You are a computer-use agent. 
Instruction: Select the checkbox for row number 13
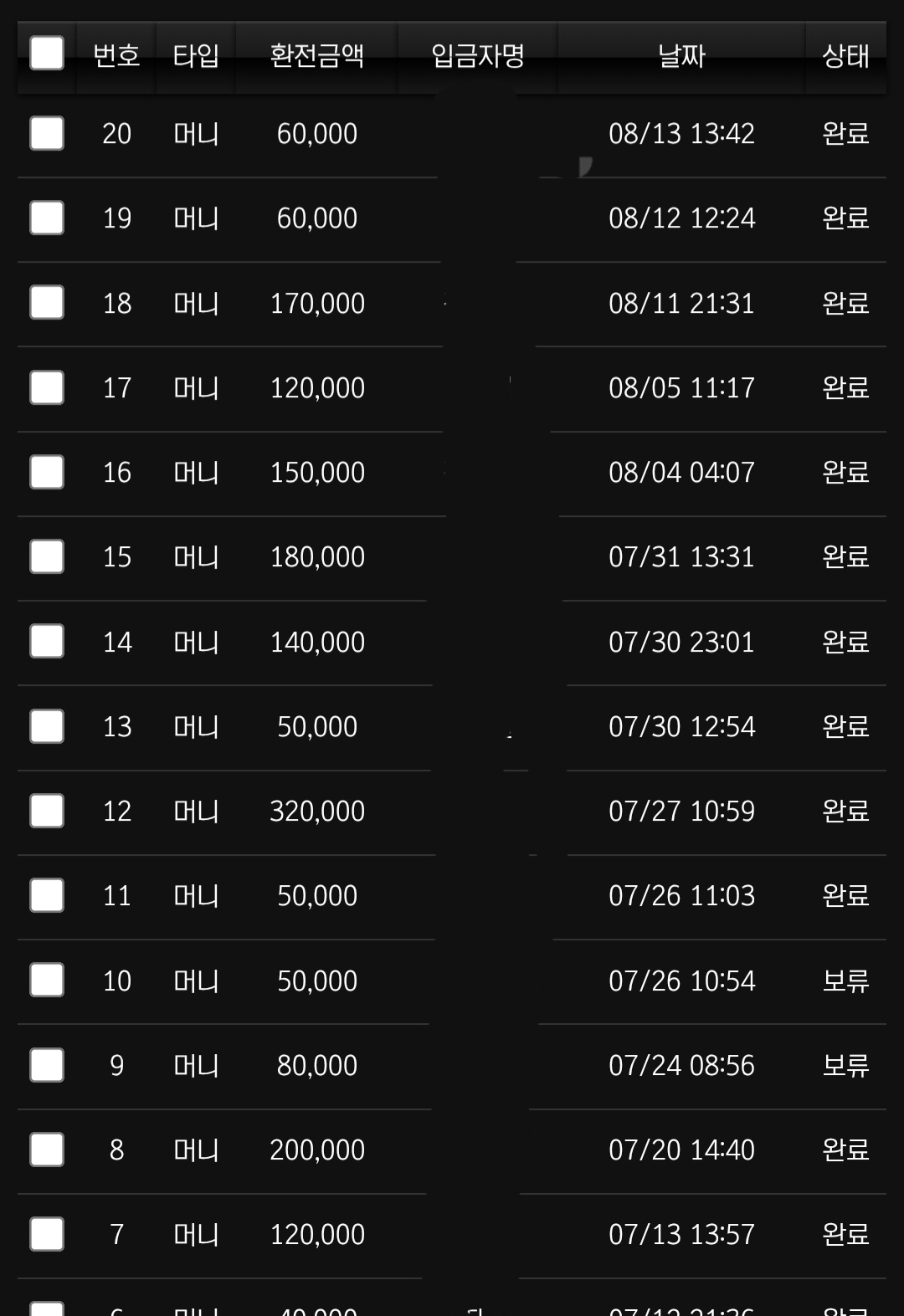click(47, 726)
